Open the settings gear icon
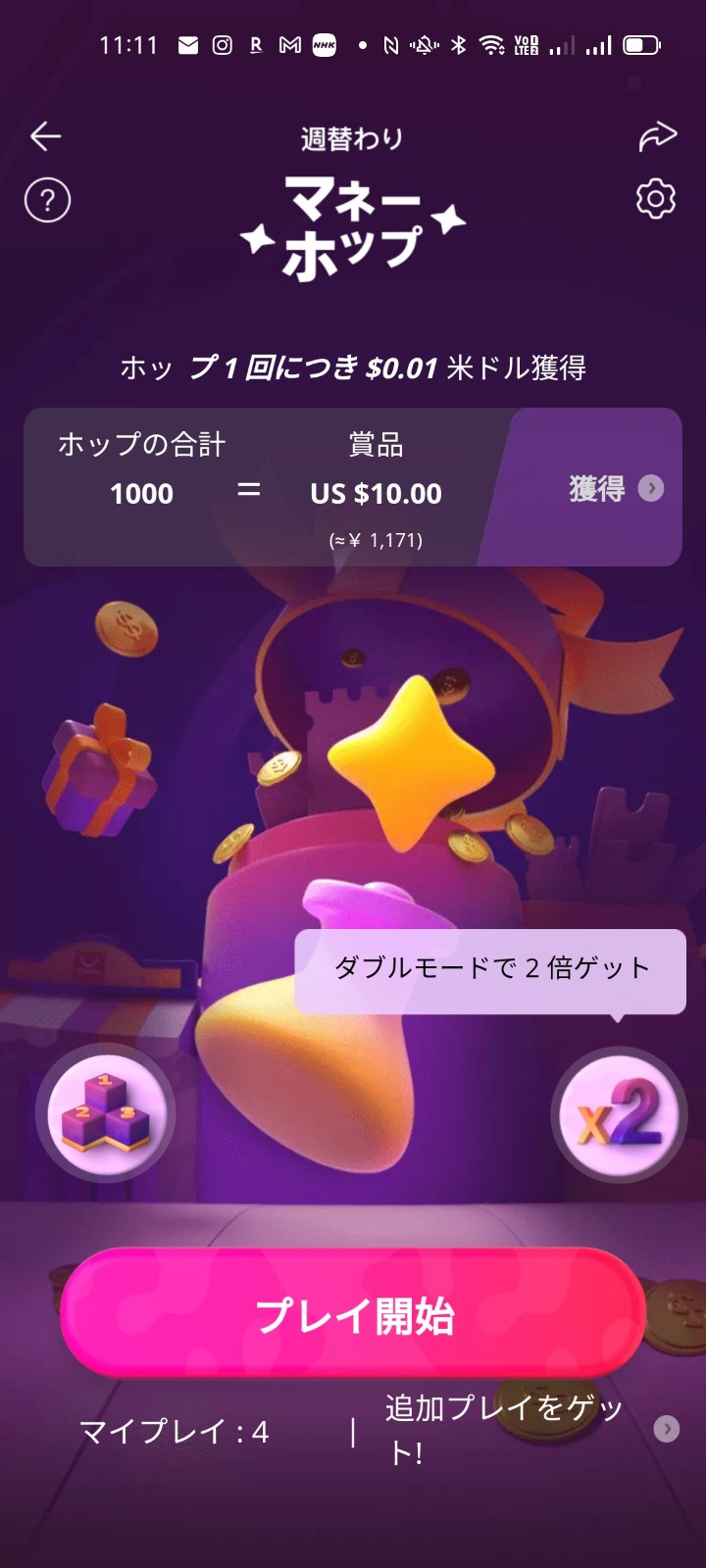This screenshot has width=706, height=1568. pos(655,199)
